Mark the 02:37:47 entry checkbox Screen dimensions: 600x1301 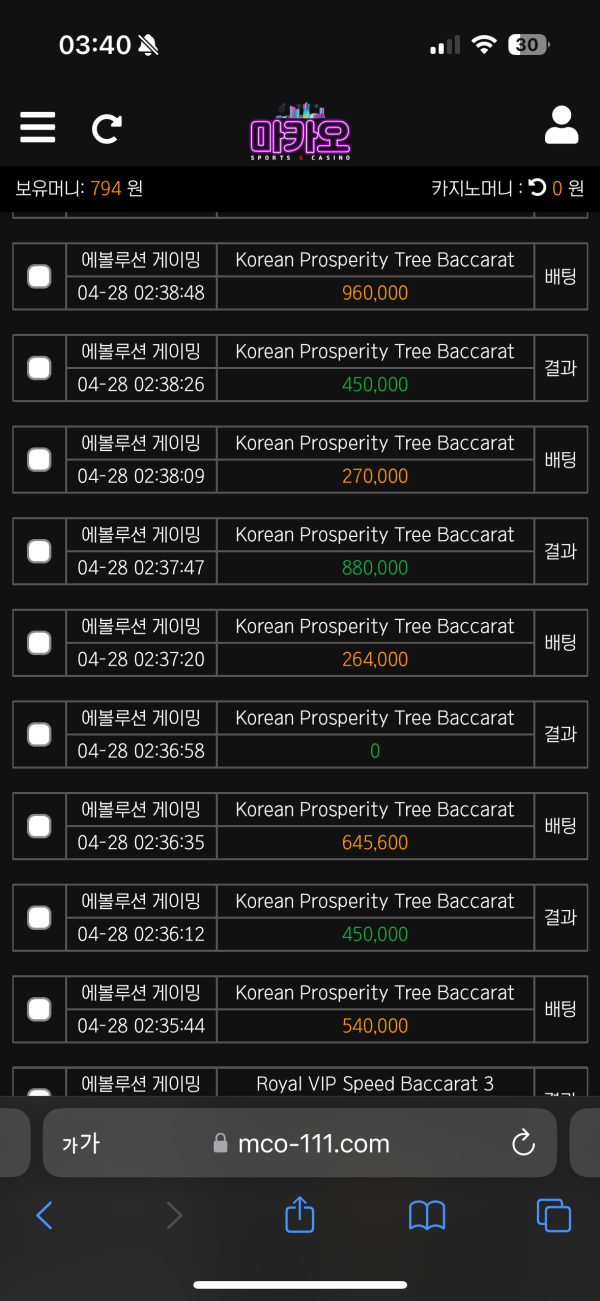click(39, 551)
